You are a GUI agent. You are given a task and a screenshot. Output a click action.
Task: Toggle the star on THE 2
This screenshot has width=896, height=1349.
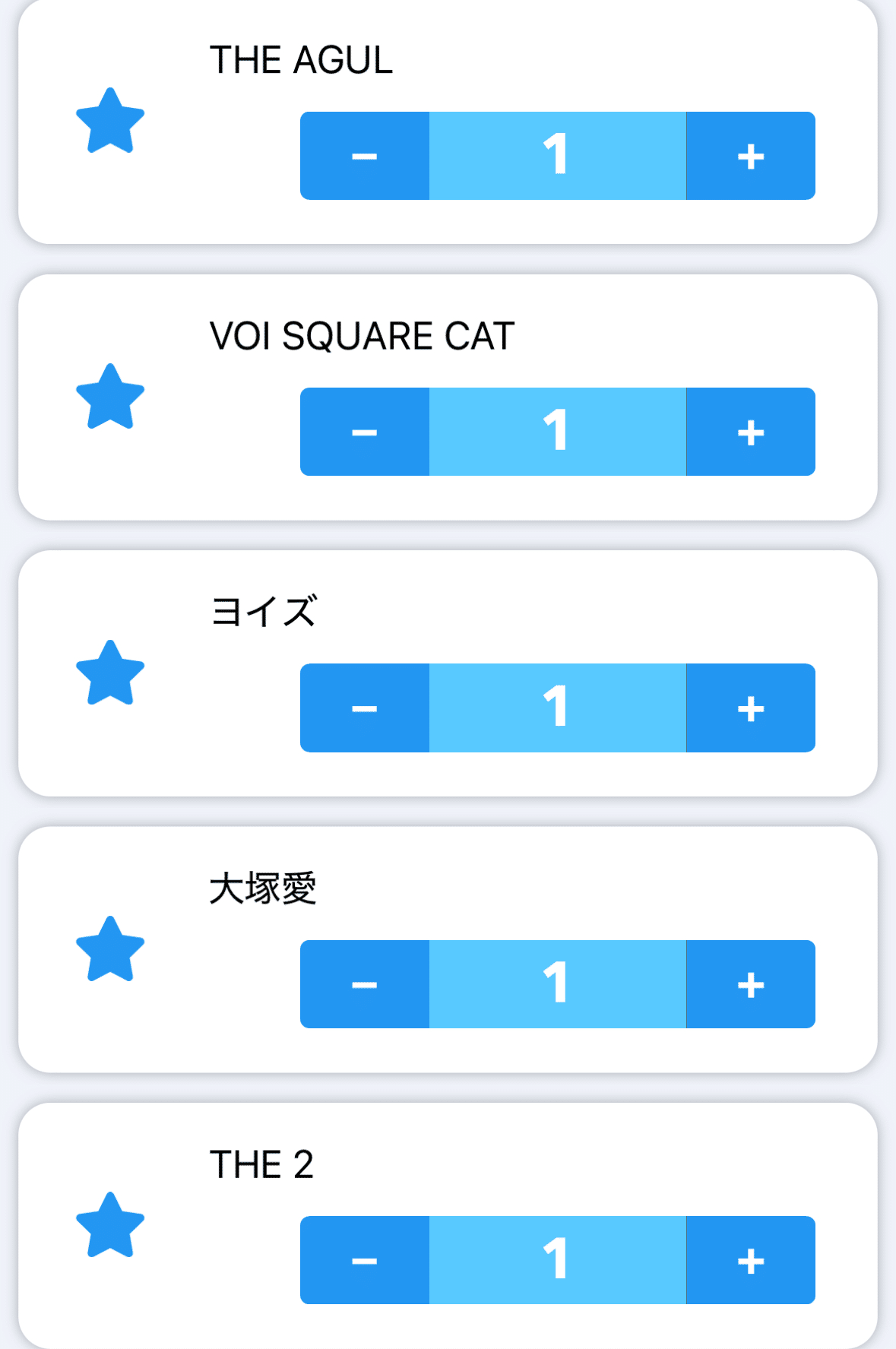pos(110,1226)
